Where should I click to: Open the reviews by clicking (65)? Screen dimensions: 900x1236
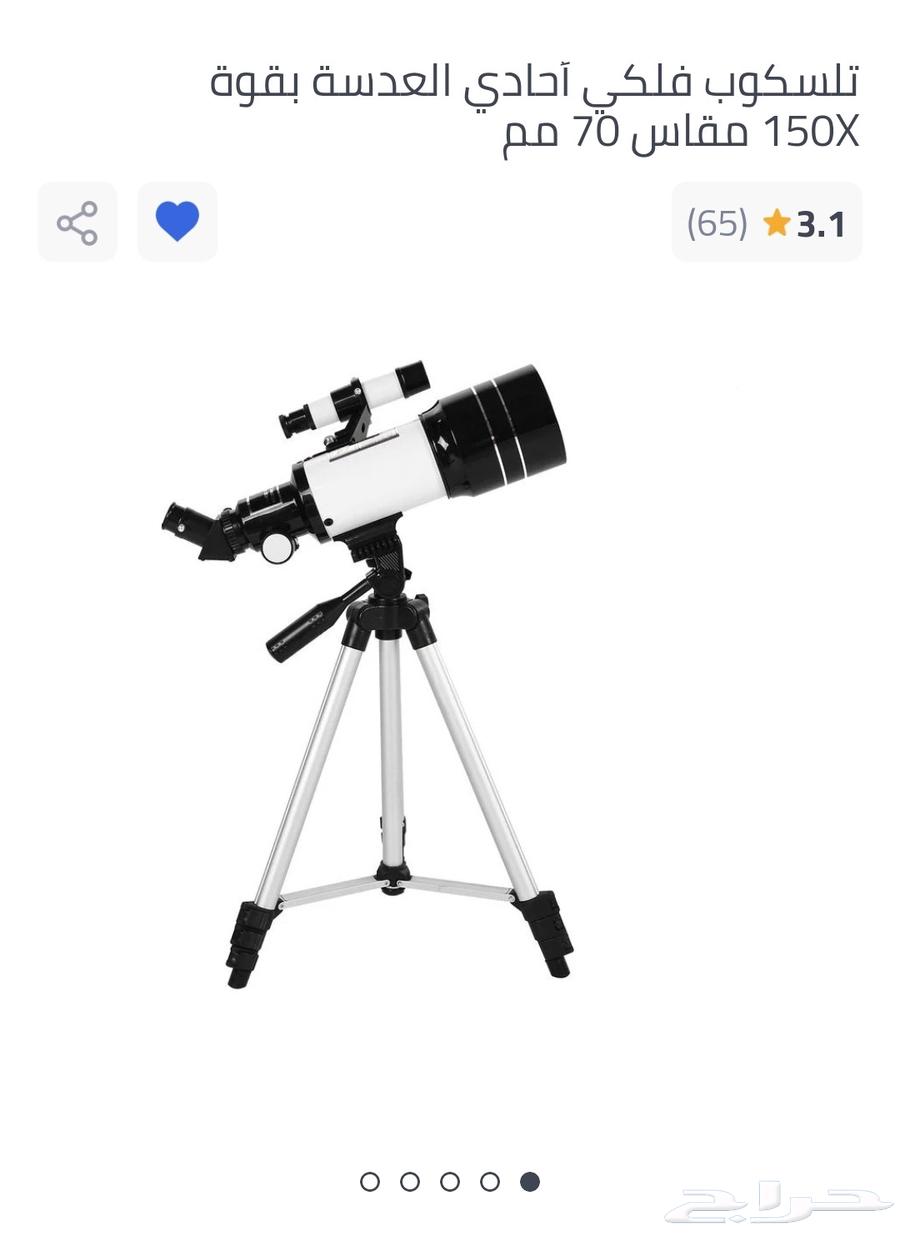click(x=716, y=222)
